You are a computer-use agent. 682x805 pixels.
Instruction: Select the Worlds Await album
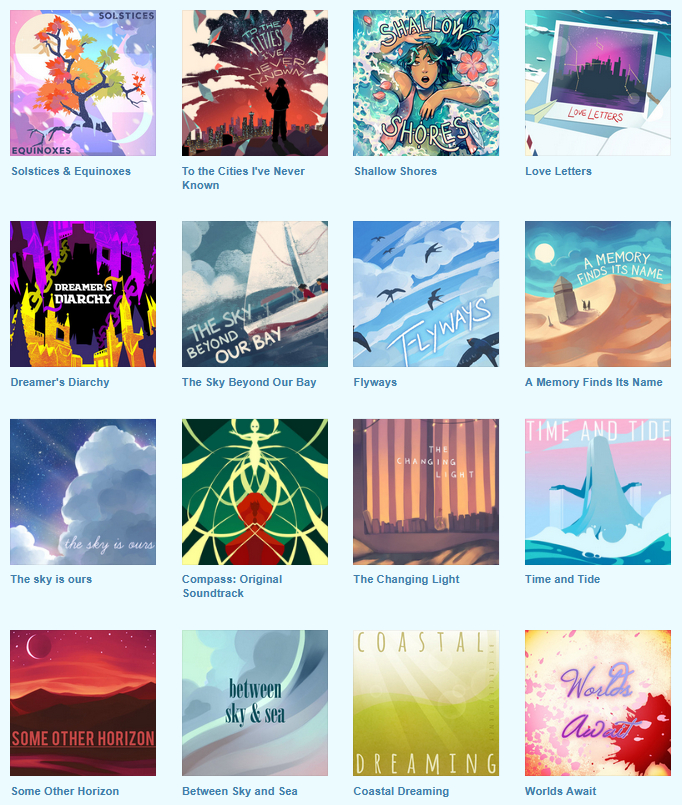597,702
